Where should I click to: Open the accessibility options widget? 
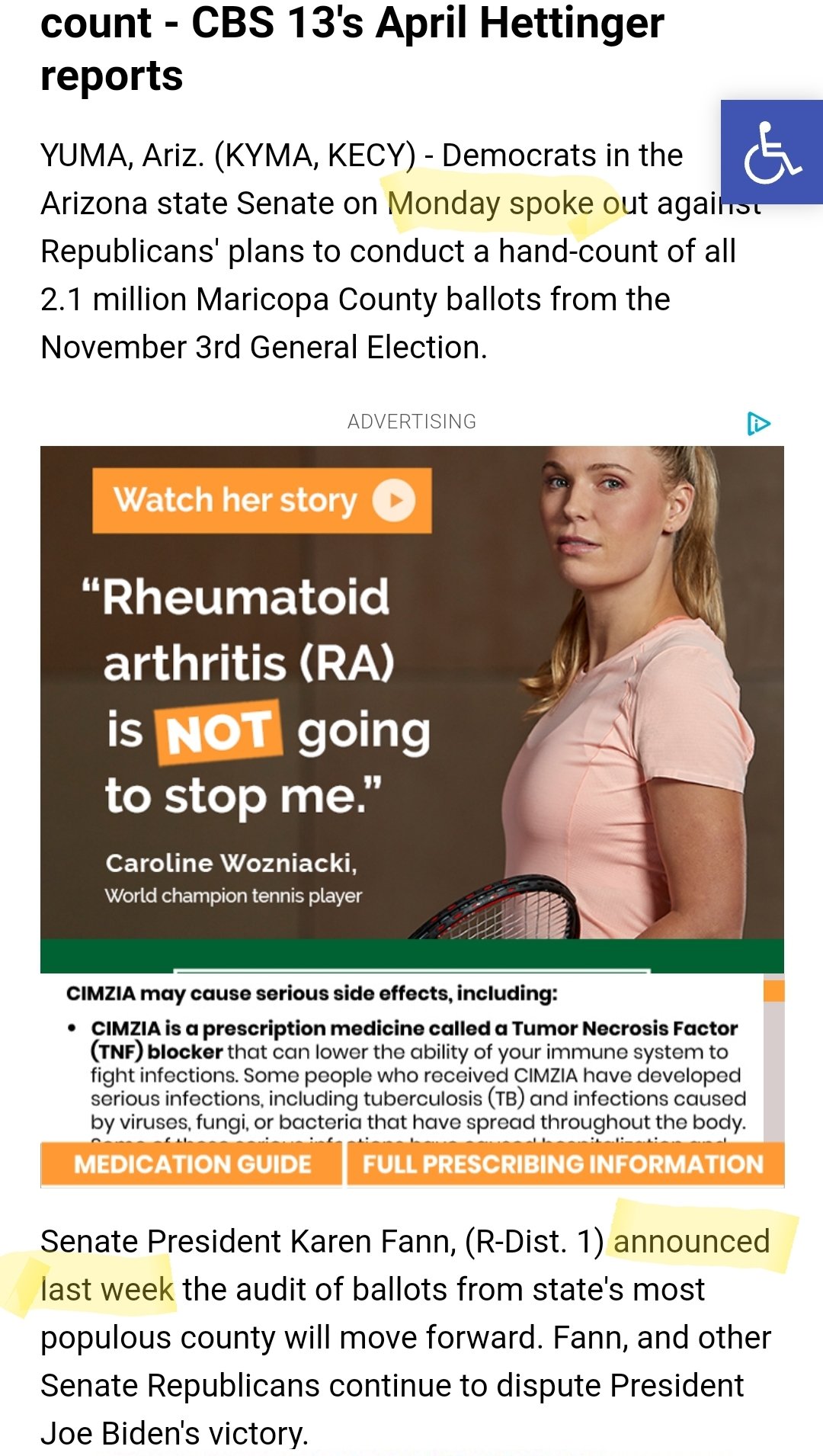point(771,152)
